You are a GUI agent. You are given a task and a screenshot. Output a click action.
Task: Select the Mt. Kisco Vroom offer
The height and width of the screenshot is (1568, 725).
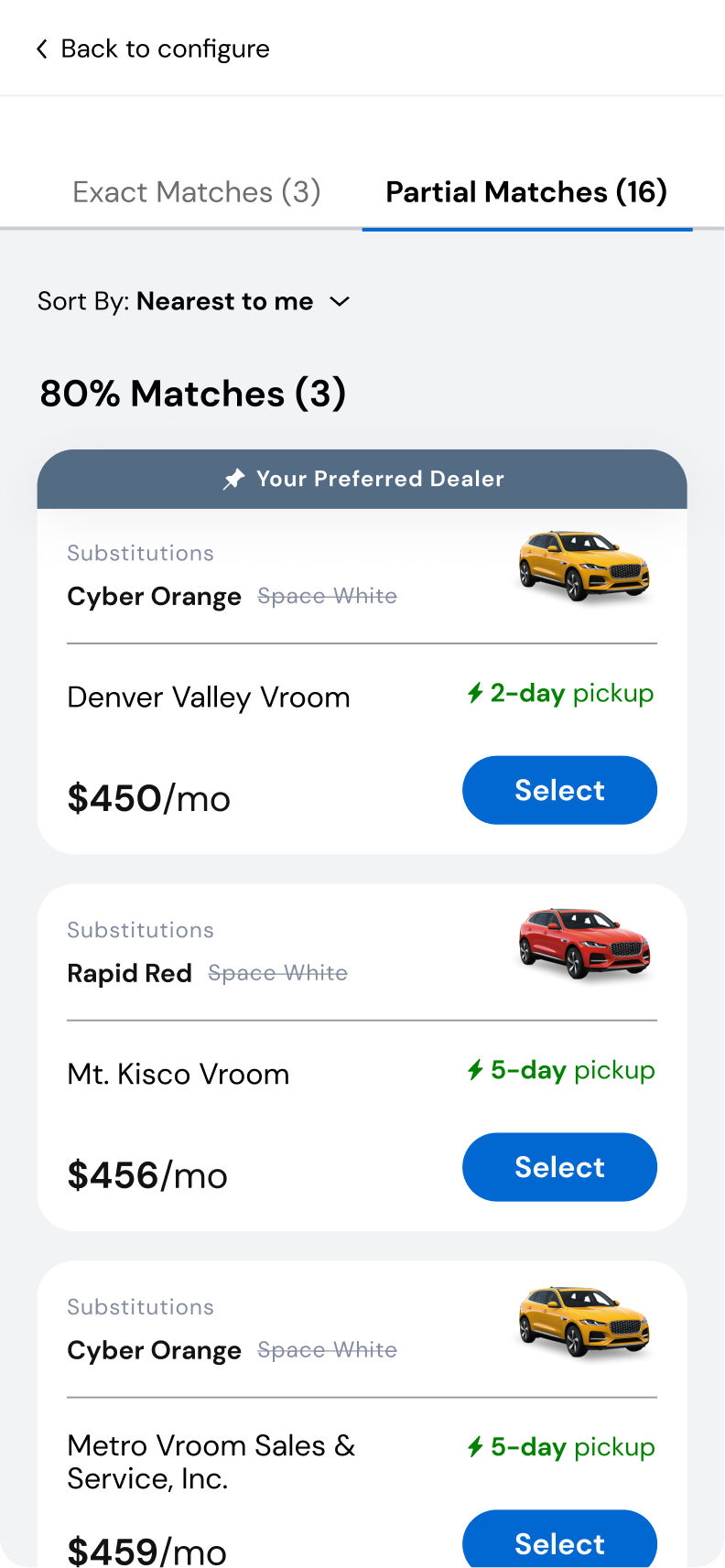click(x=559, y=1167)
